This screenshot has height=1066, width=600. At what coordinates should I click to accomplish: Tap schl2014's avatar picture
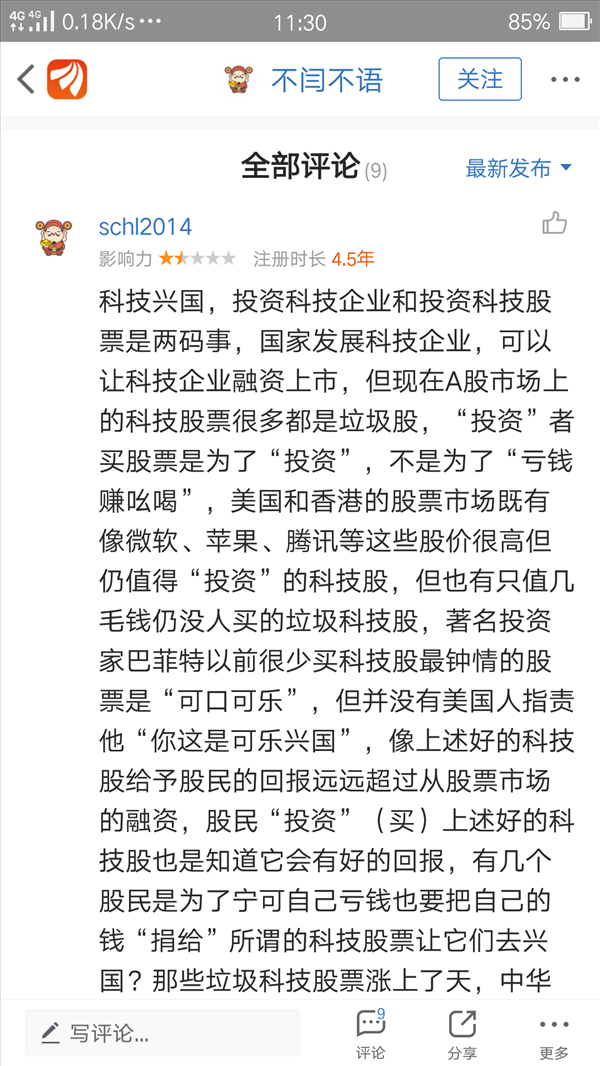tap(54, 237)
